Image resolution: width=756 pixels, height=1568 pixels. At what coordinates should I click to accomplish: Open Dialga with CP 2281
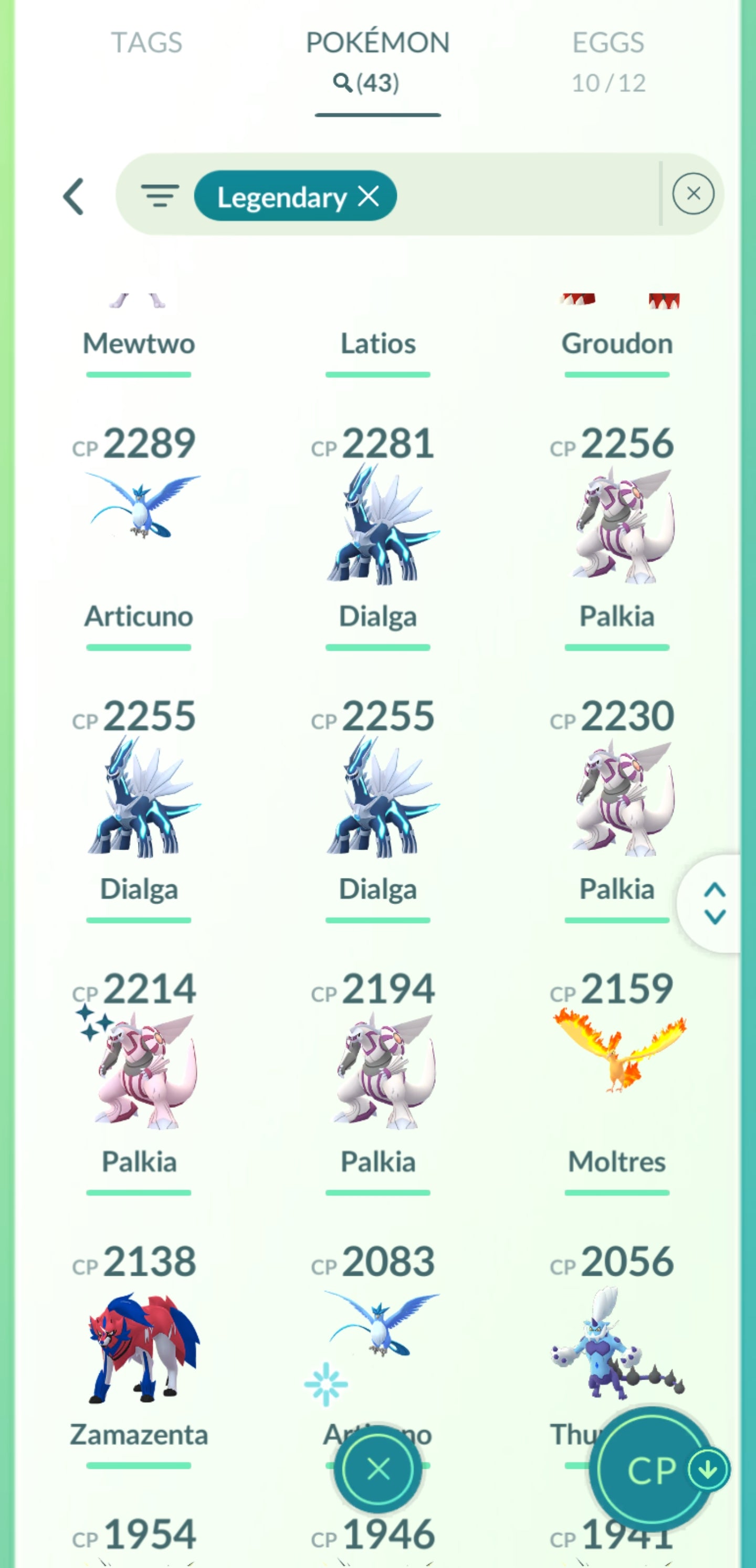(x=377, y=524)
